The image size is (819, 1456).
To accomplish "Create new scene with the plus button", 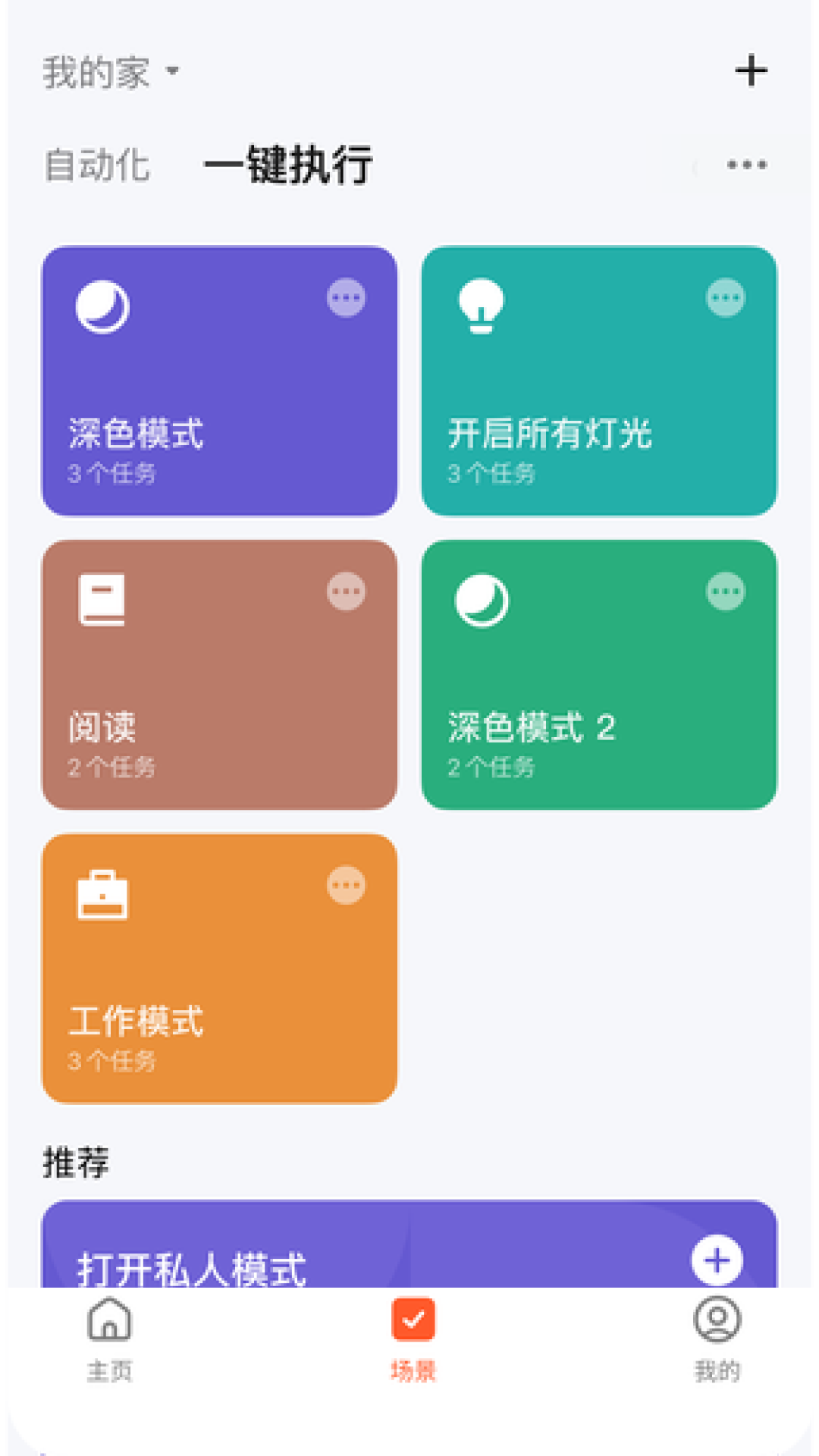I will tap(750, 71).
